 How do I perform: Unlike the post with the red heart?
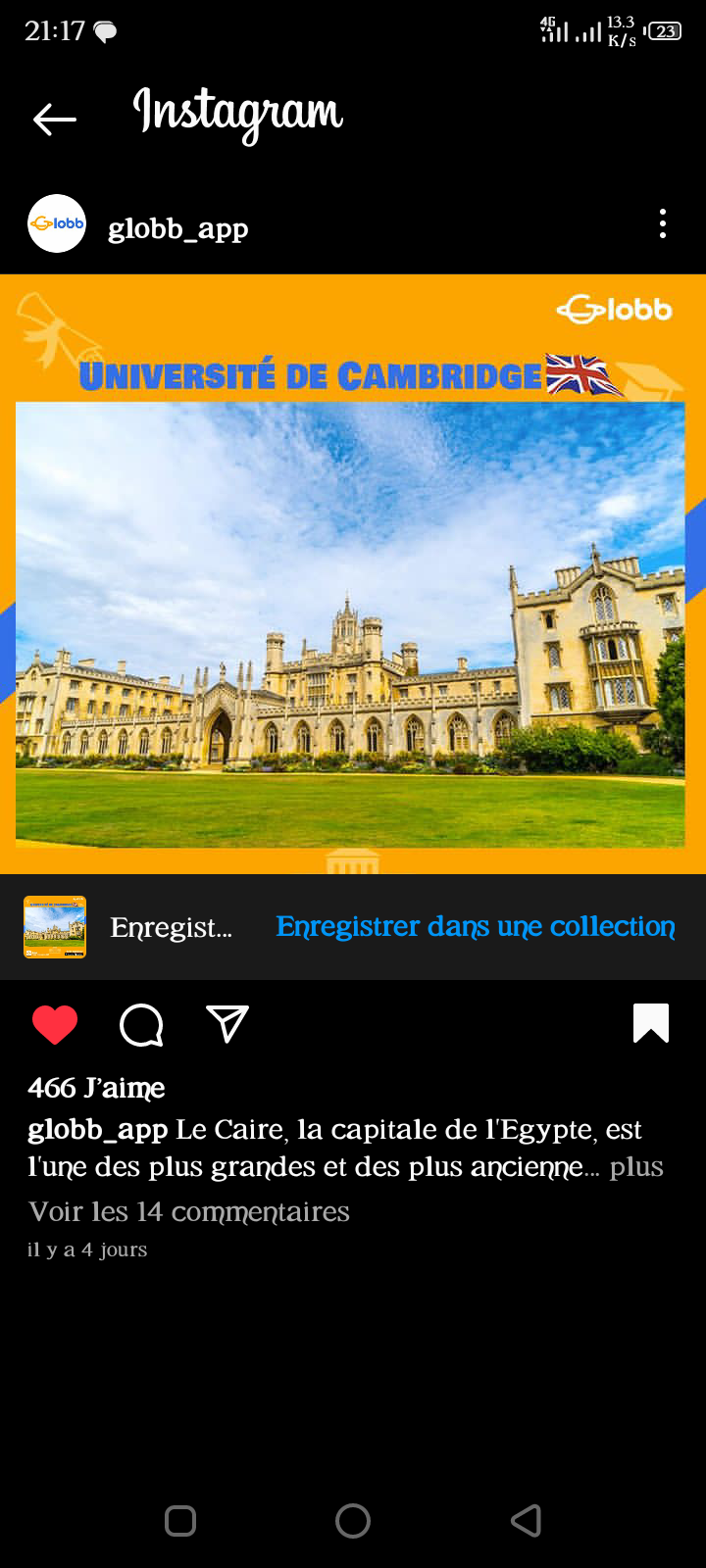click(55, 1025)
